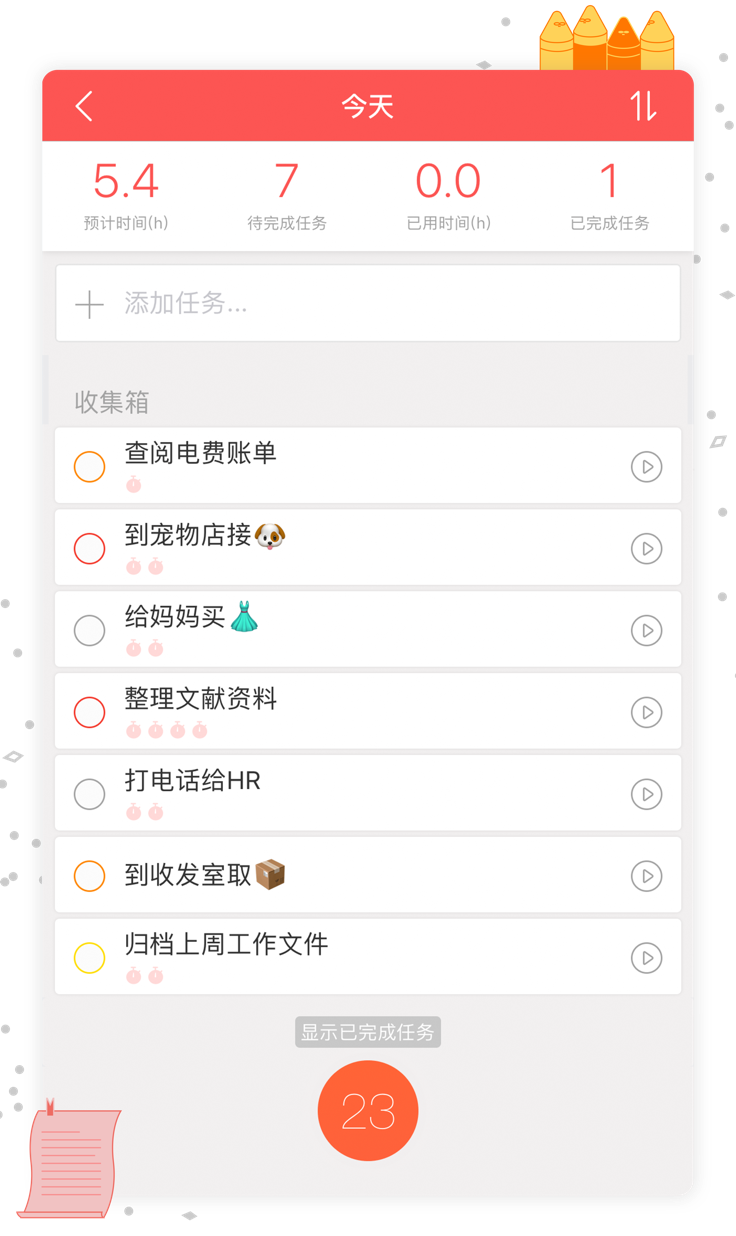Show completed tasks via 显示已完成任务

click(x=368, y=1033)
